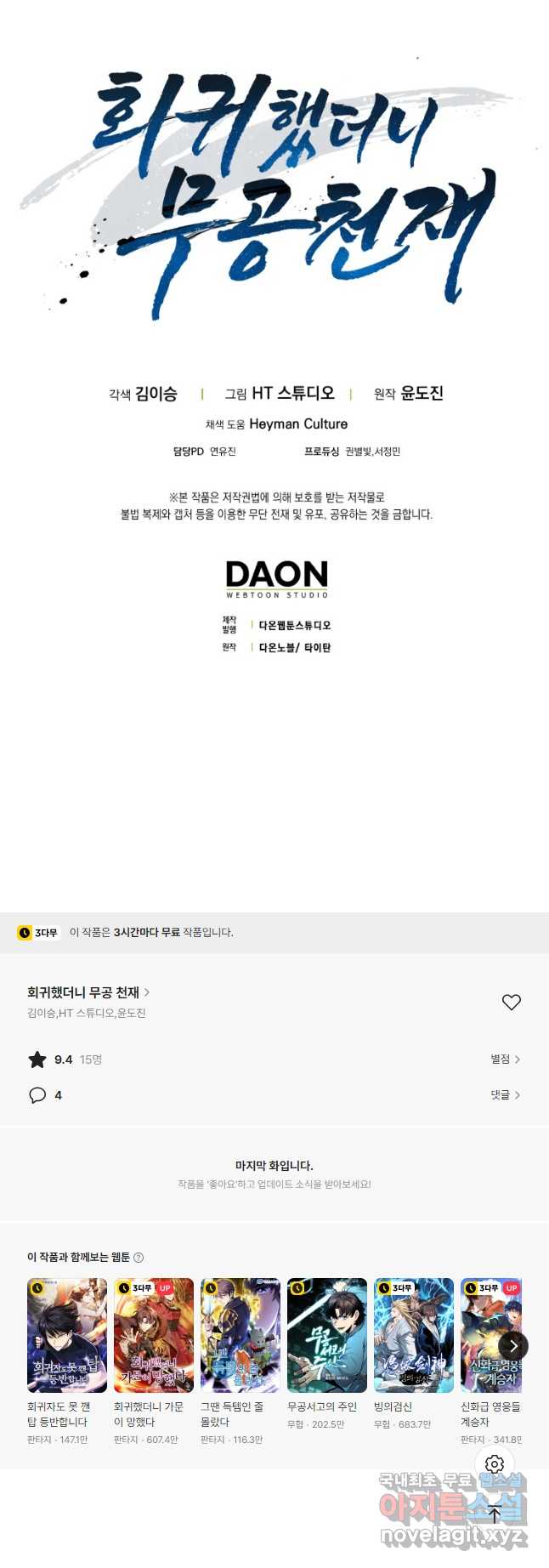The height and width of the screenshot is (1568, 549).
Task: Open 회귀했더니 가문이 망했다 webtoon
Action: (154, 1336)
